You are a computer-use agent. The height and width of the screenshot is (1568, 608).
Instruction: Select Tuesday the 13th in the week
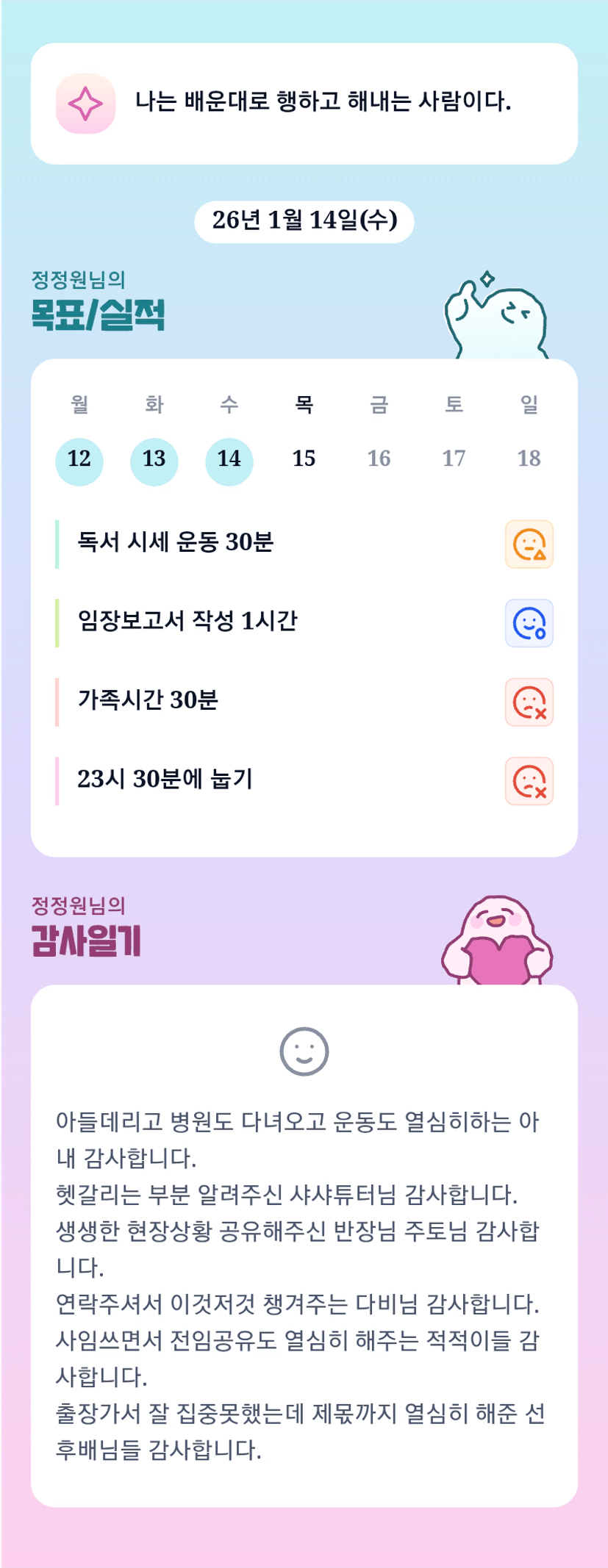pos(154,461)
